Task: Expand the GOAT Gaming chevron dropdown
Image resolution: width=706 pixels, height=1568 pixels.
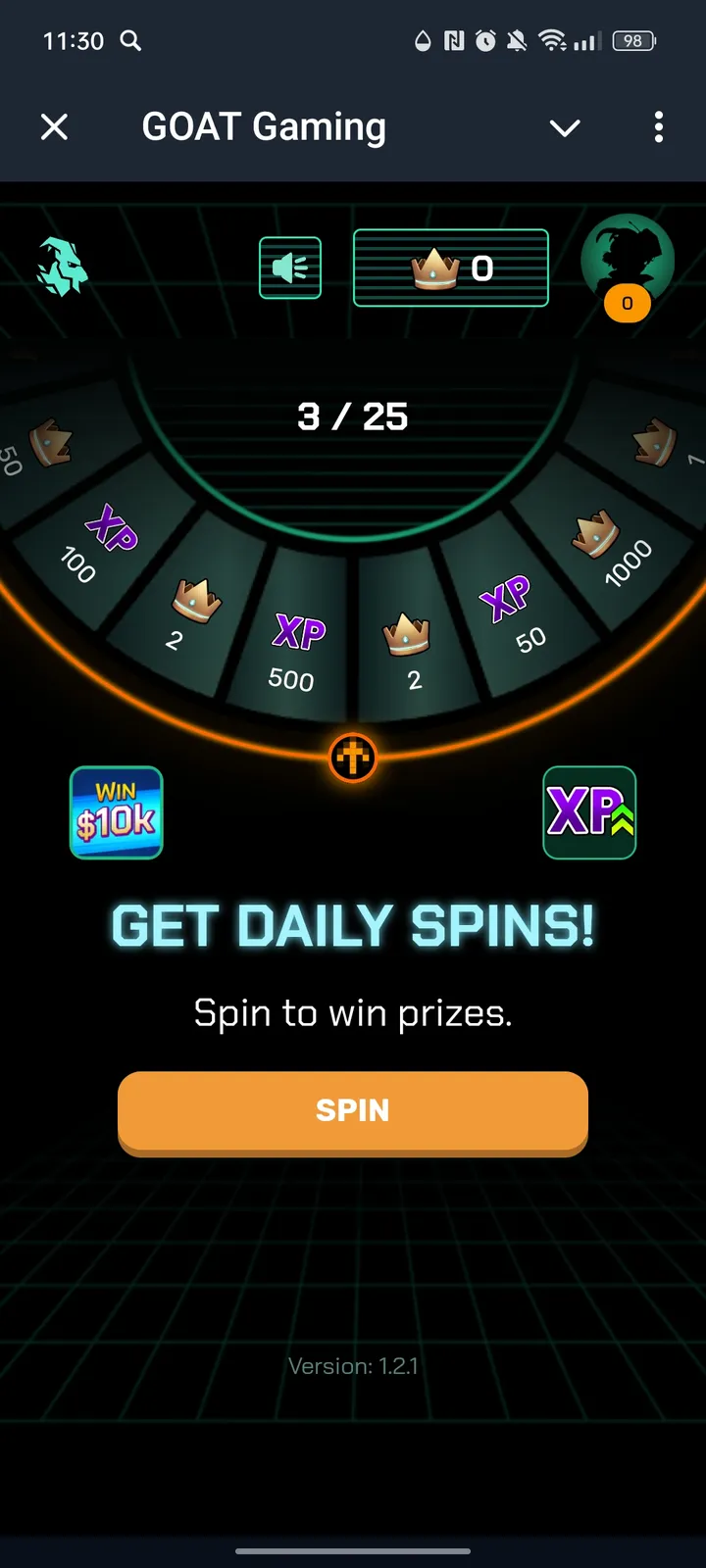Action: coord(565,127)
